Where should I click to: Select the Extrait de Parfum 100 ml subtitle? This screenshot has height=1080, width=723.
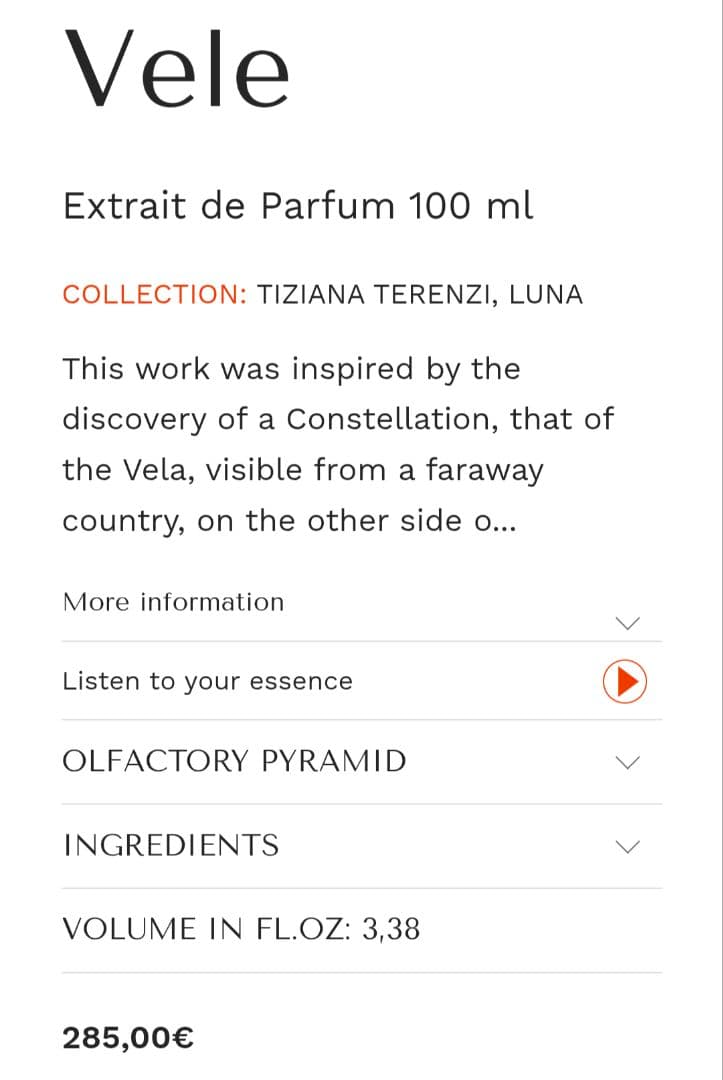(299, 206)
